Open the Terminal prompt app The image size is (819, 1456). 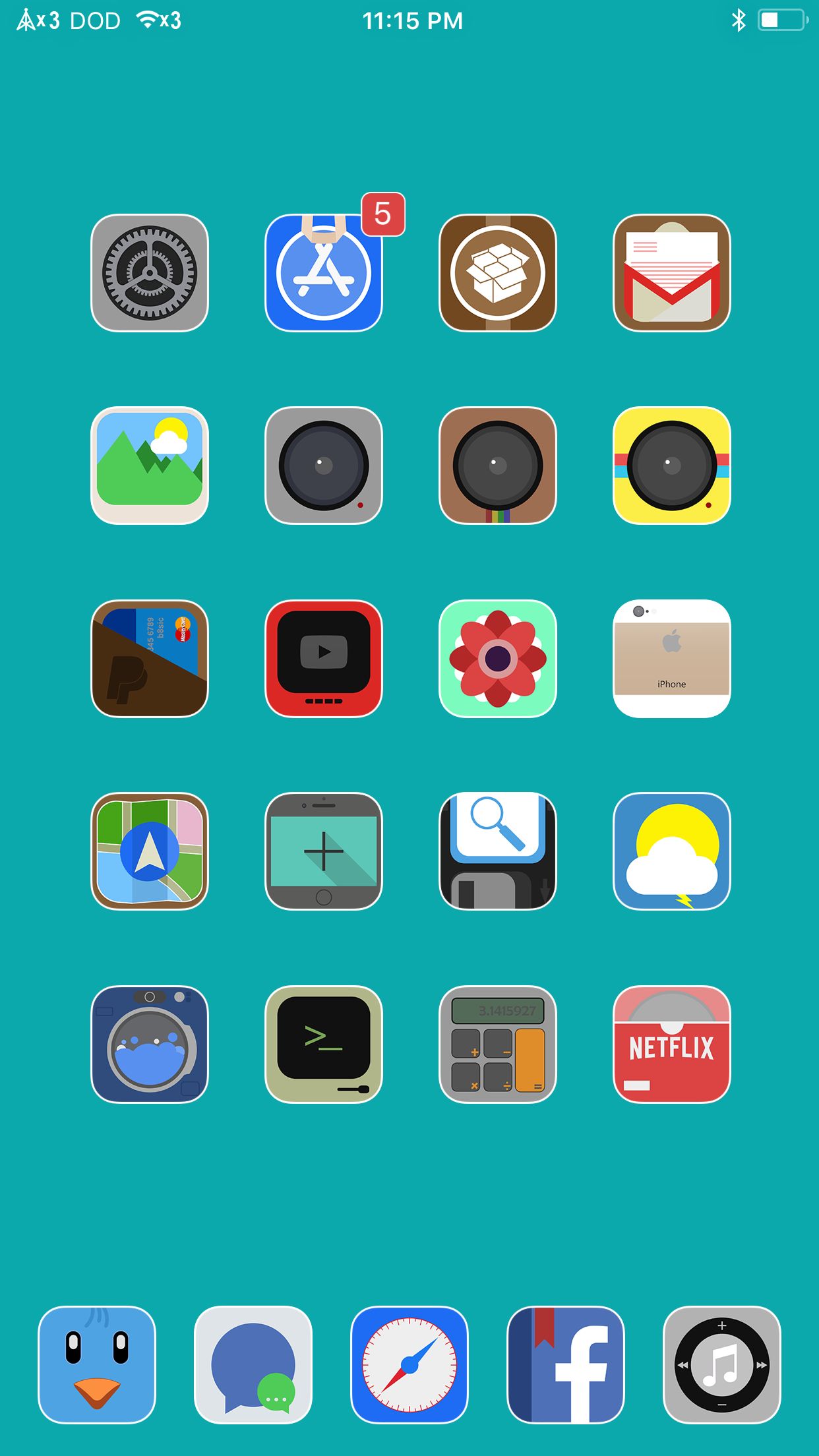coord(324,1044)
